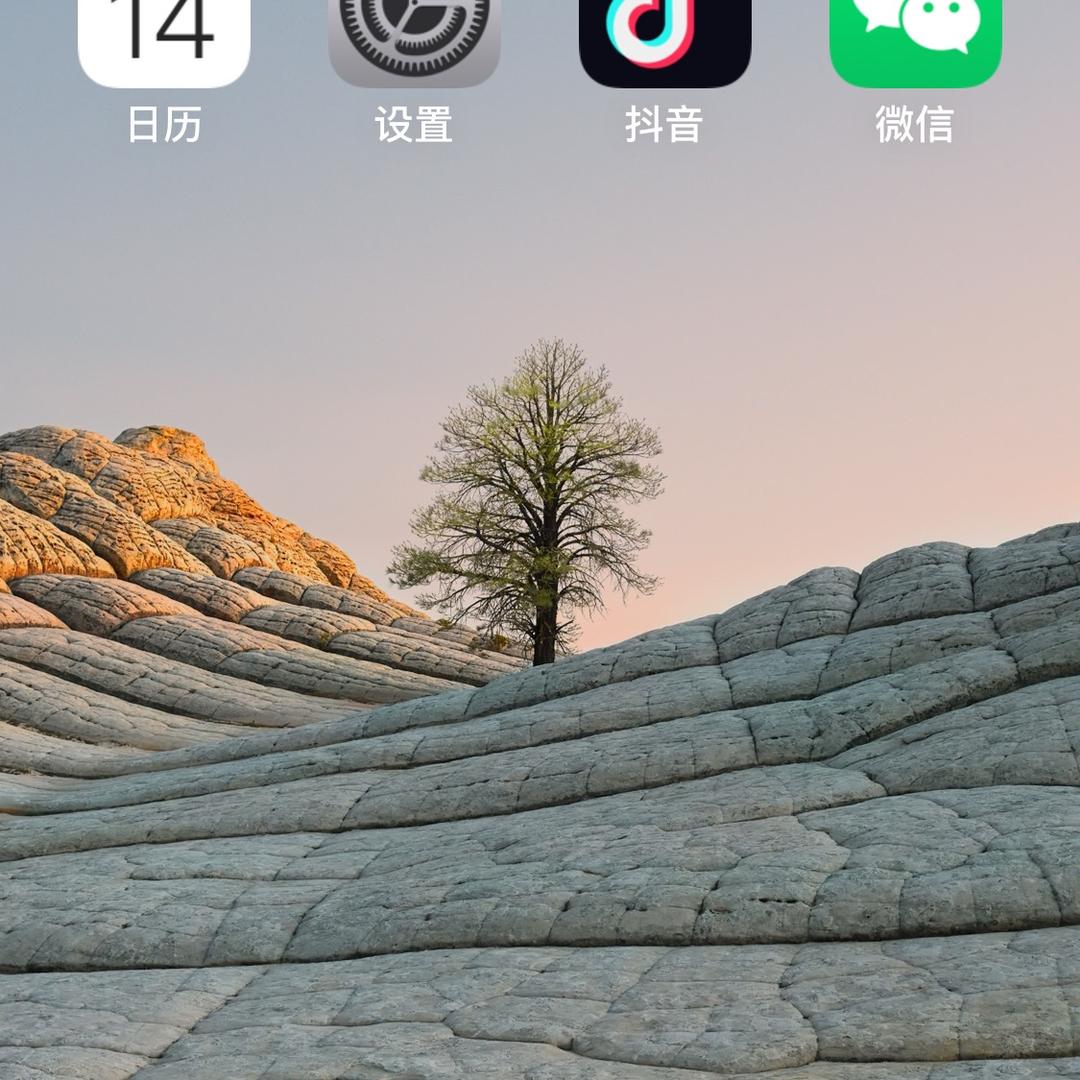Screen dimensions: 1080x1080
Task: Open the 日历 calendar app
Action: (164, 40)
